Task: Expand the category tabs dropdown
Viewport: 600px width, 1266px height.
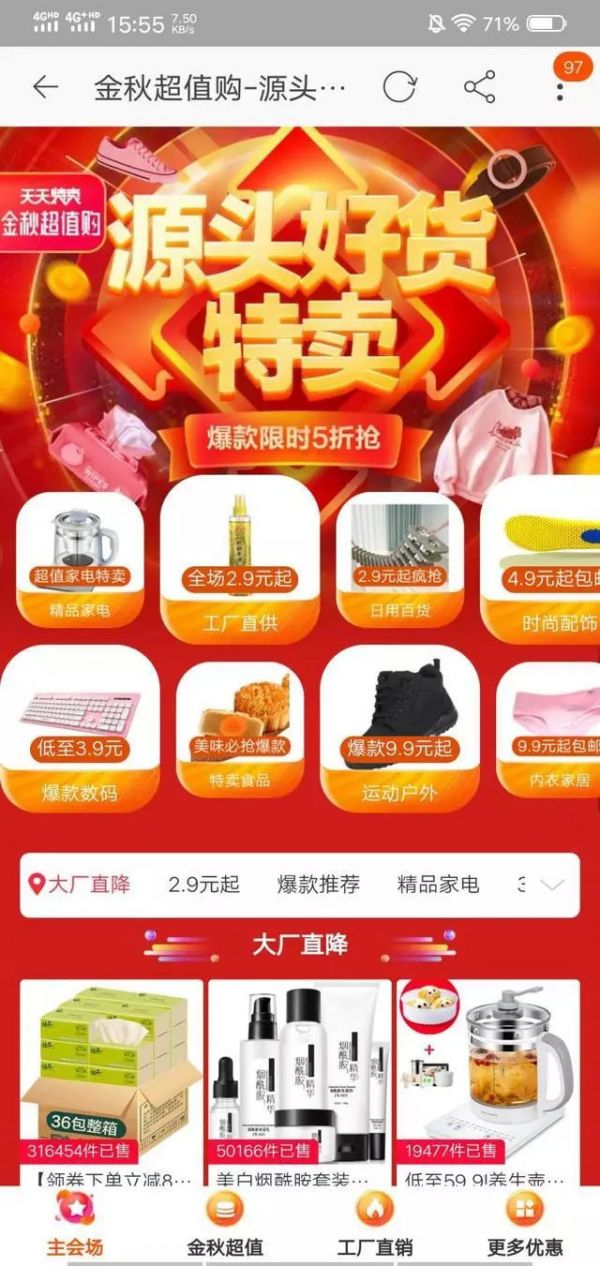Action: [x=552, y=885]
